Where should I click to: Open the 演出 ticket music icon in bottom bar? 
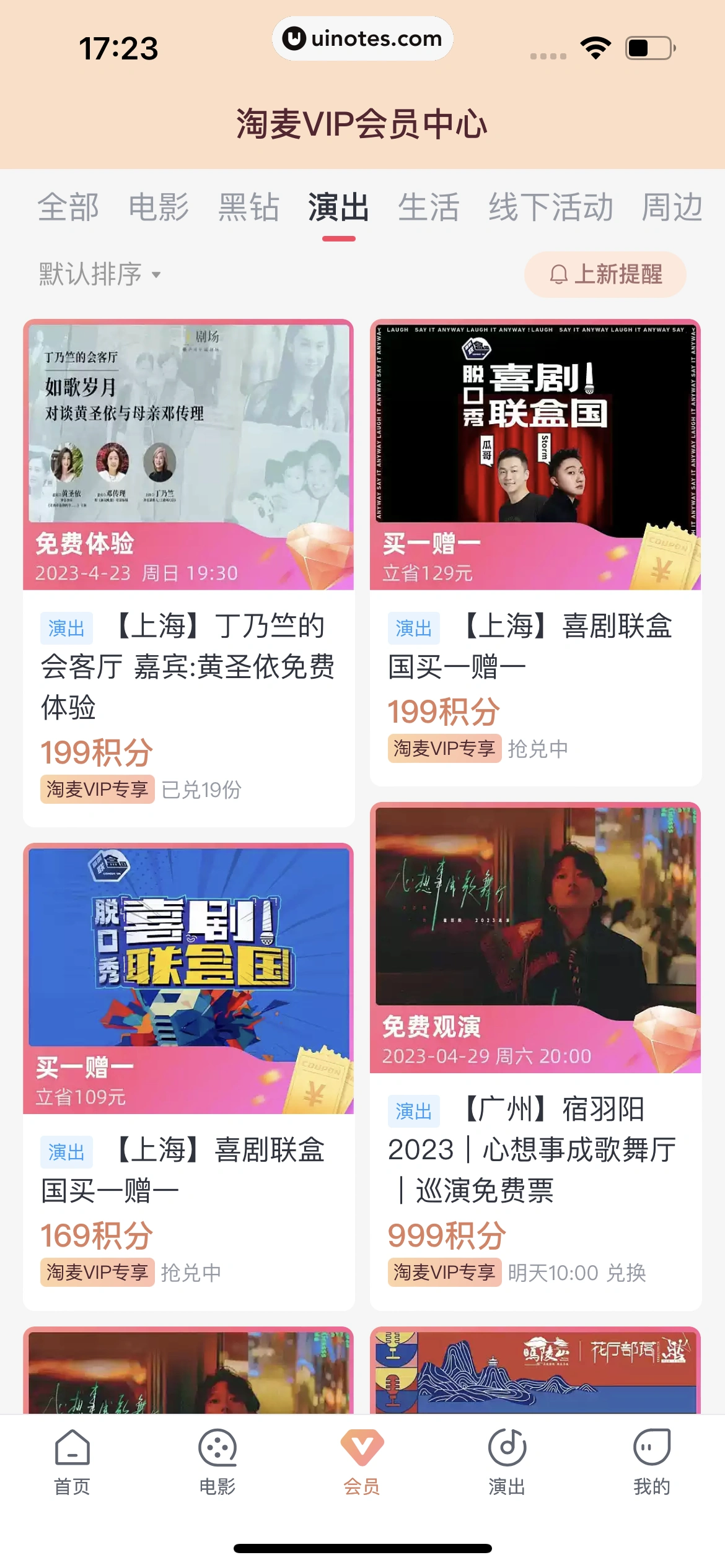point(507,1449)
